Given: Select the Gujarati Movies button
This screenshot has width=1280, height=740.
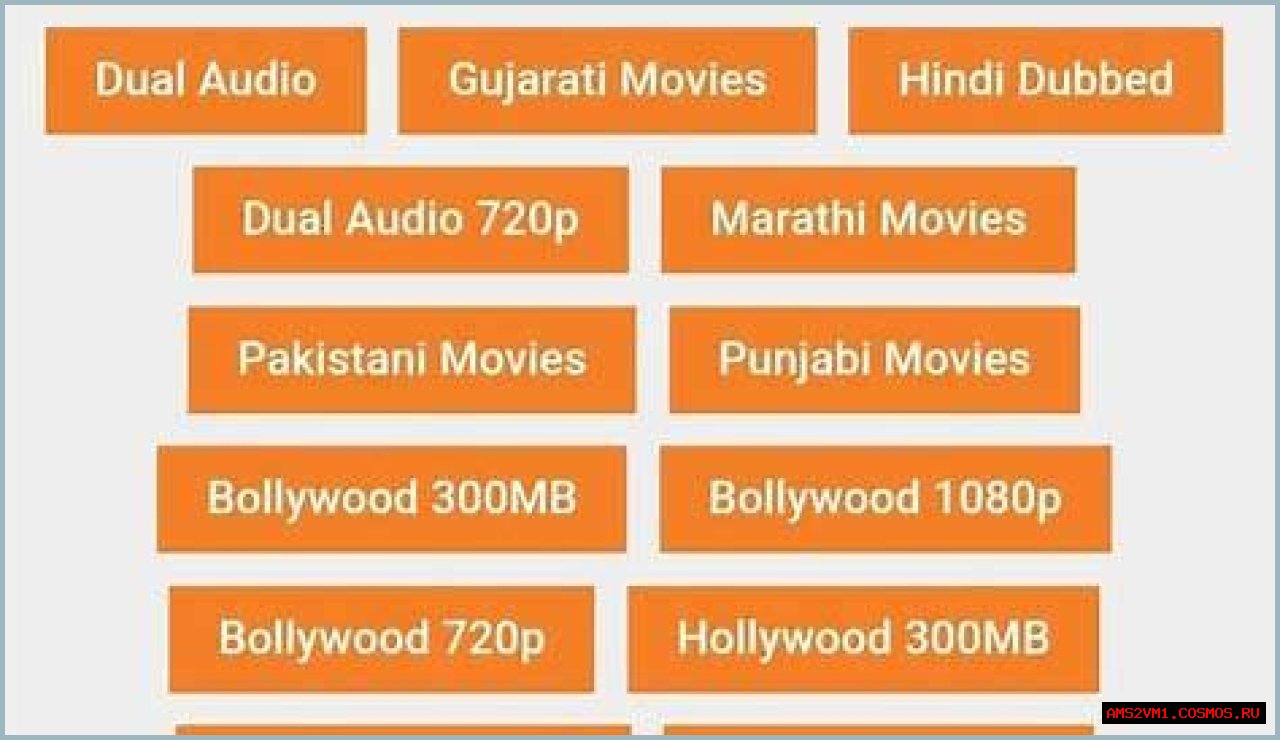Looking at the screenshot, I should tap(607, 80).
